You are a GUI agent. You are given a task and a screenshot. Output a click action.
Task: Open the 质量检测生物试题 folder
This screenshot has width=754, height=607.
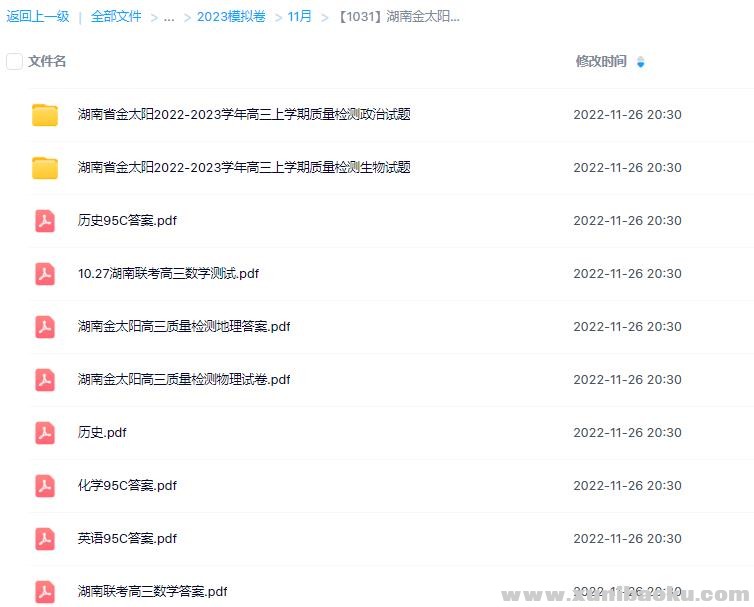pyautogui.click(x=244, y=168)
